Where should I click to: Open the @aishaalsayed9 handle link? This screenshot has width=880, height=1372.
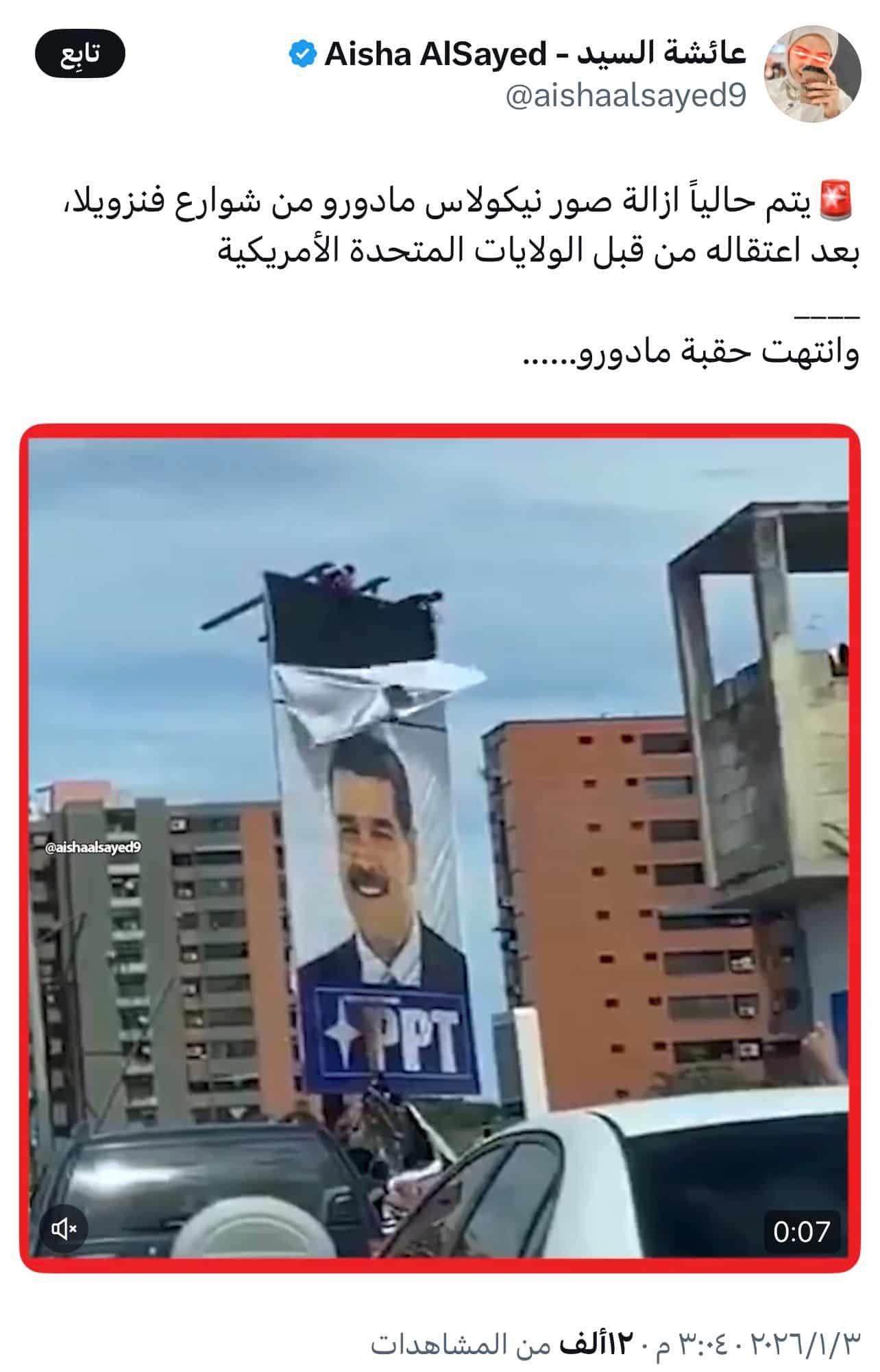pyautogui.click(x=625, y=96)
